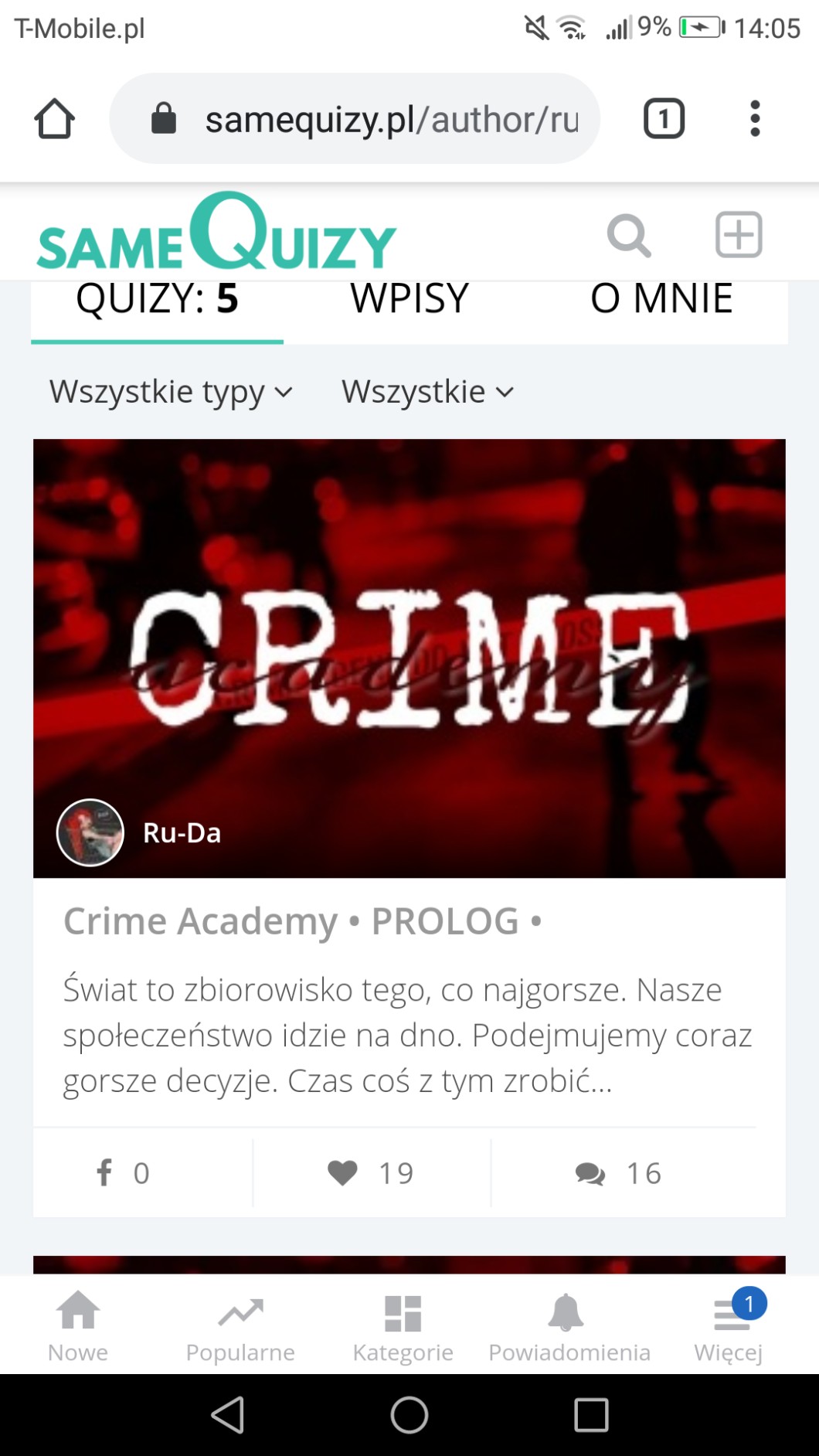
Task: Open the Więcej menu
Action: click(729, 1328)
